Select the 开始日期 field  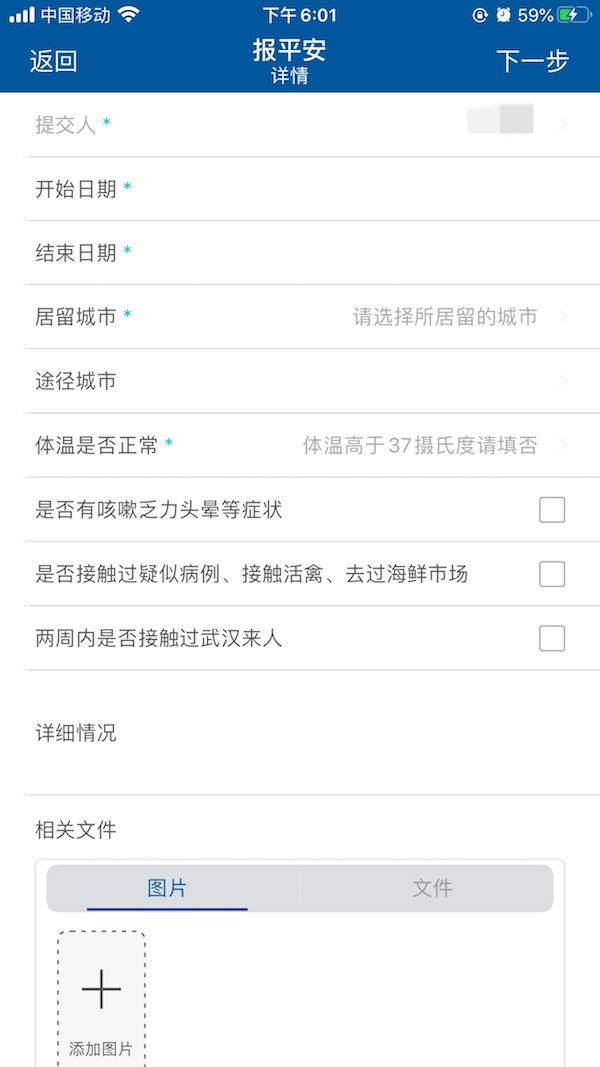(x=300, y=189)
